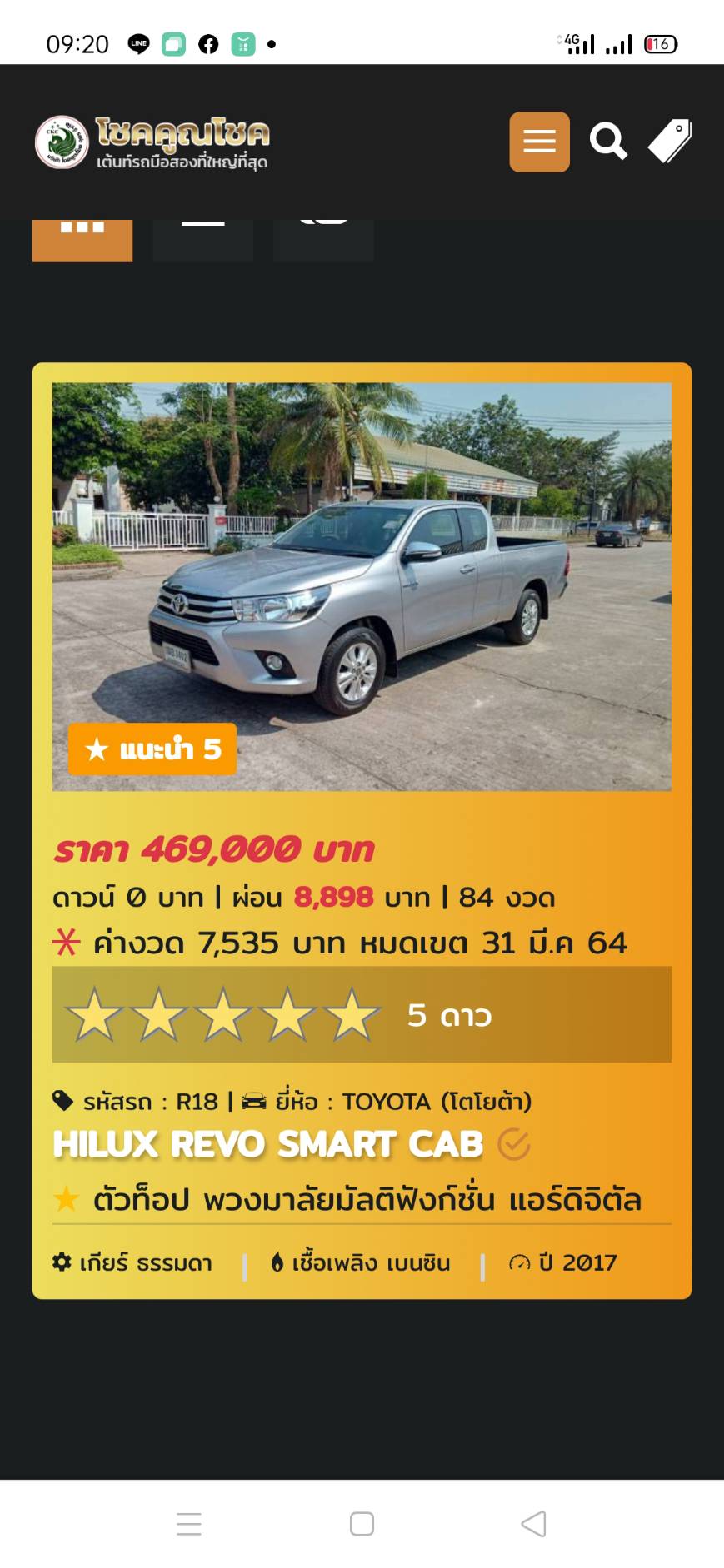Go to the site's home via its logo
The height and width of the screenshot is (1568, 724).
coord(152,142)
